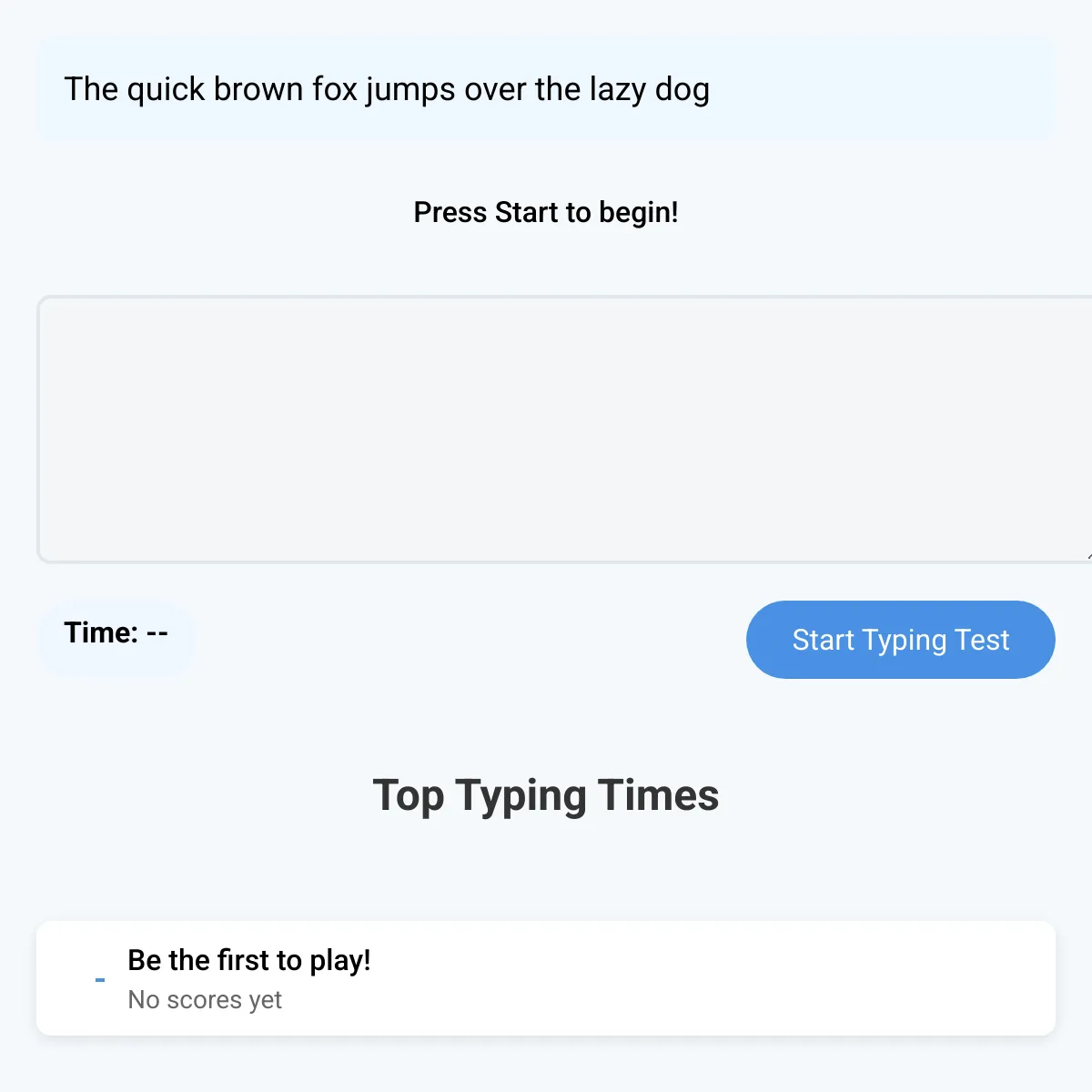Focus the typing text area
Image resolution: width=1092 pixels, height=1092 pixels.
[x=564, y=429]
